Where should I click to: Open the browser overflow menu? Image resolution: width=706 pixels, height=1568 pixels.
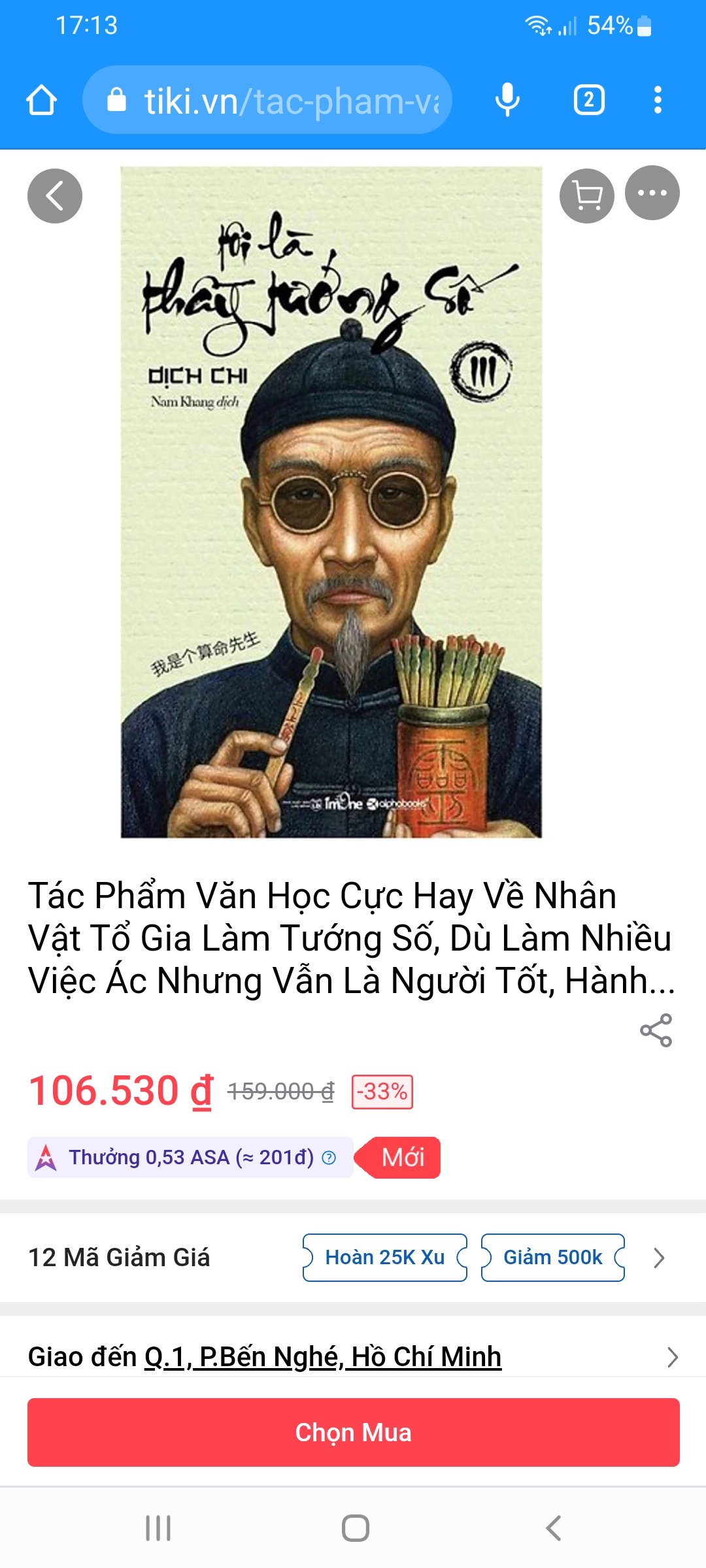(x=658, y=101)
